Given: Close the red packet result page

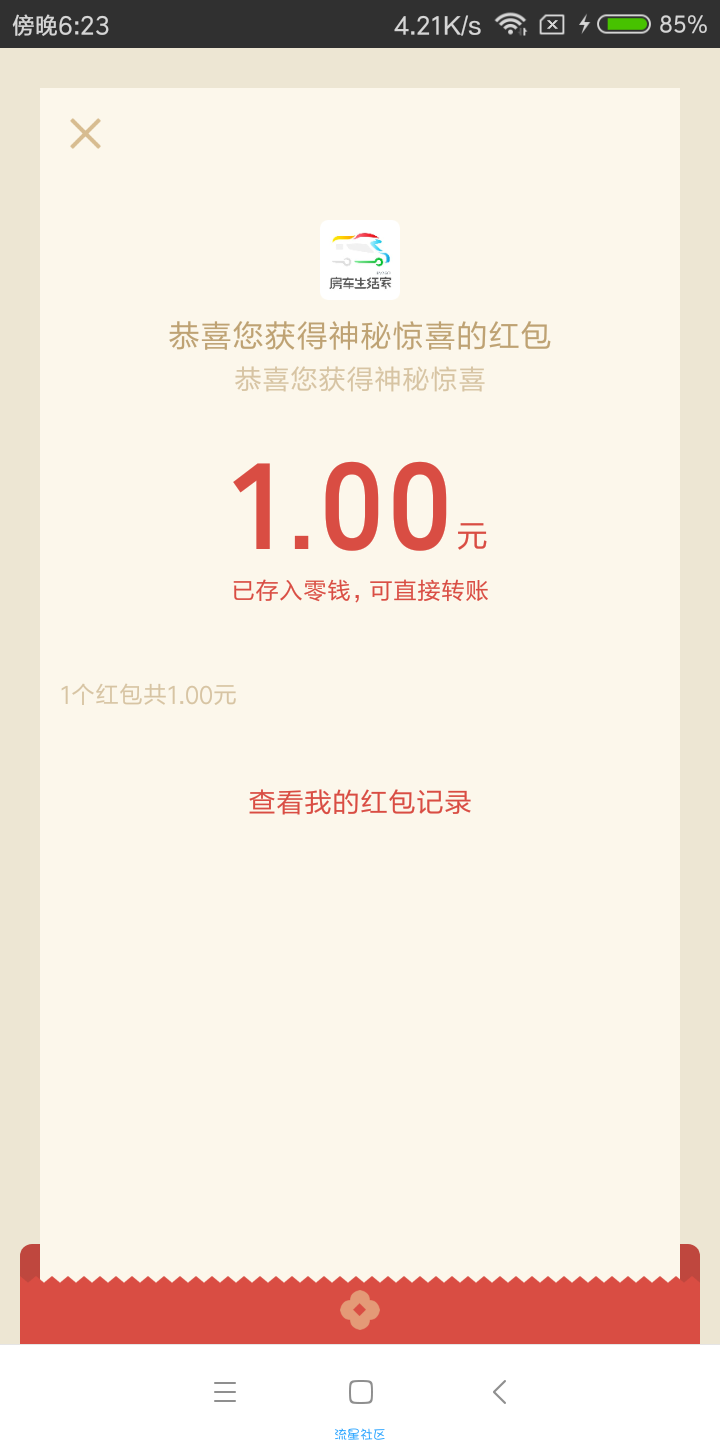Looking at the screenshot, I should (x=85, y=134).
